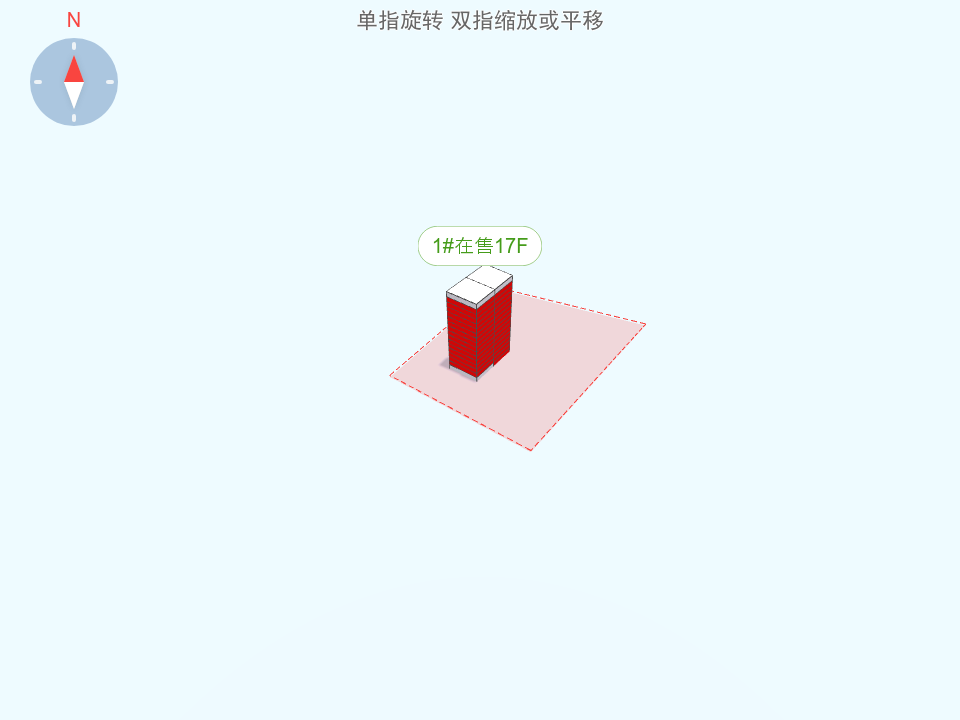Select the red 1# building model
This screenshot has height=720, width=960.
pos(478,330)
